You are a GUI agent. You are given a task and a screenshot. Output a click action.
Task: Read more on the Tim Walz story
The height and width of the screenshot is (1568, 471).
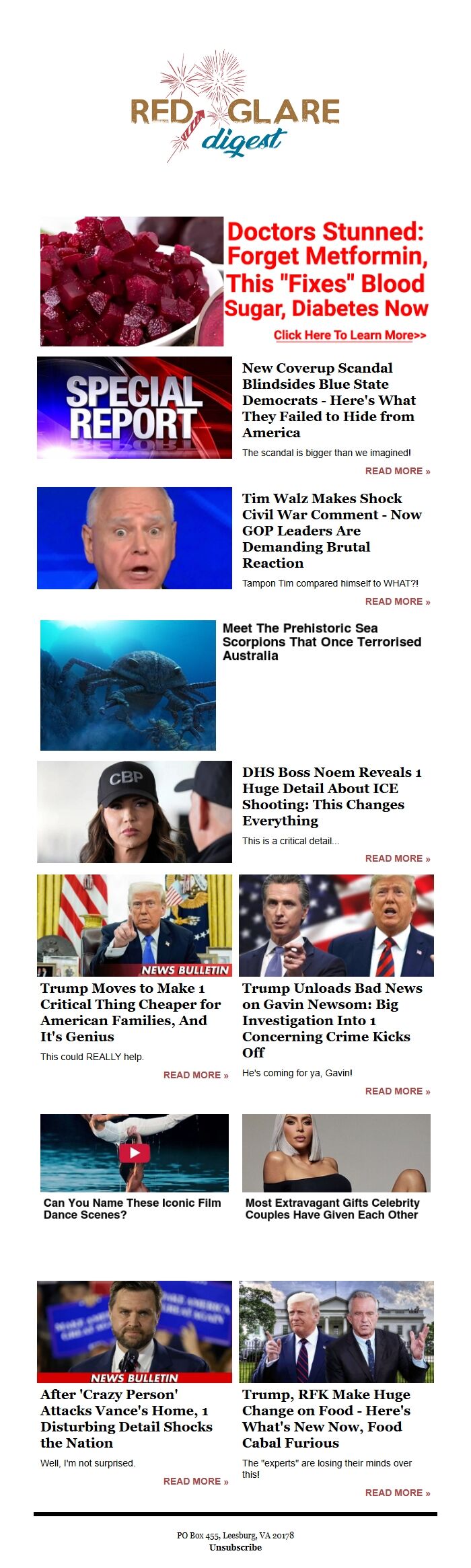pyautogui.click(x=397, y=601)
